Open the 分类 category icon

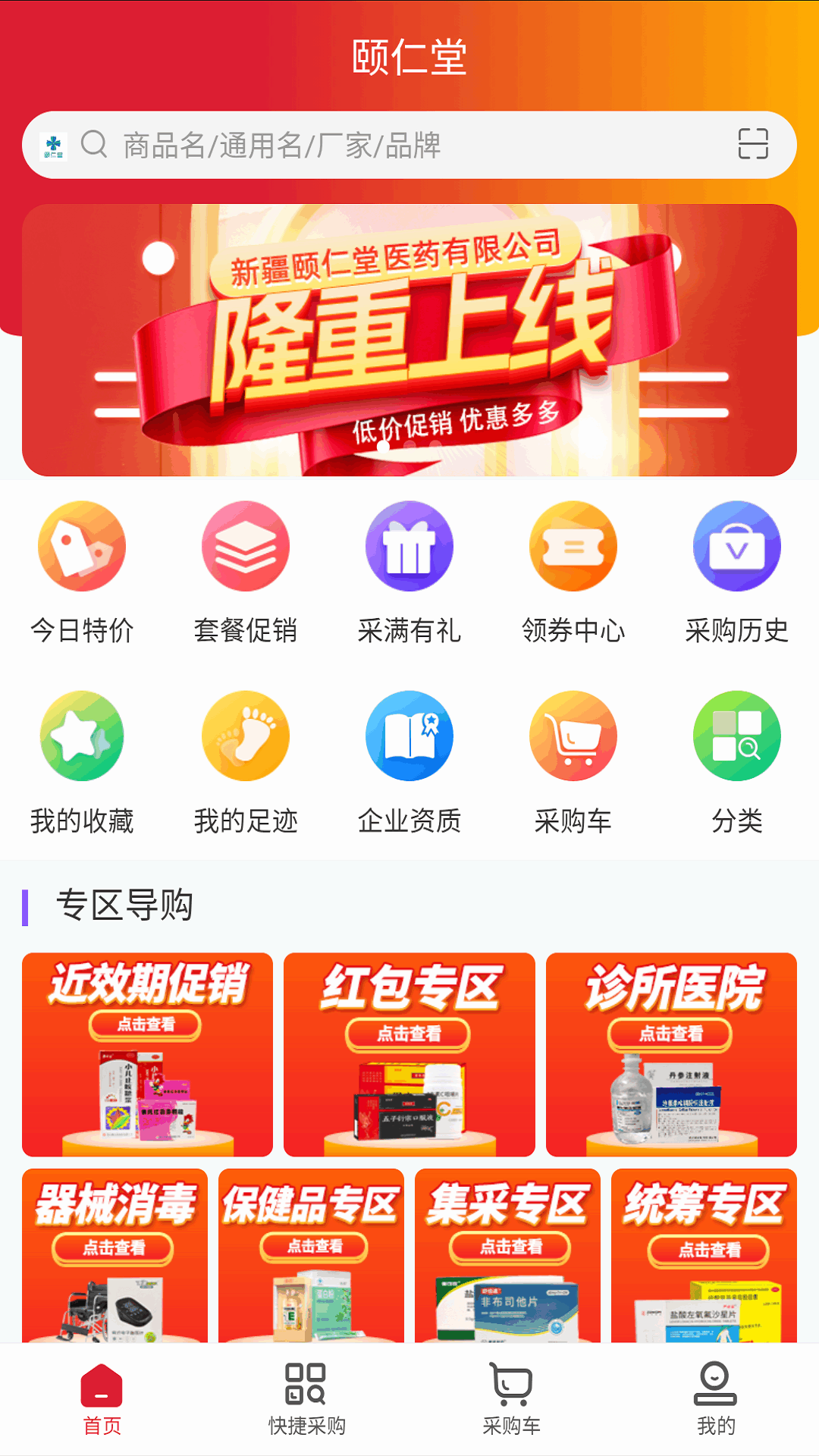click(736, 736)
